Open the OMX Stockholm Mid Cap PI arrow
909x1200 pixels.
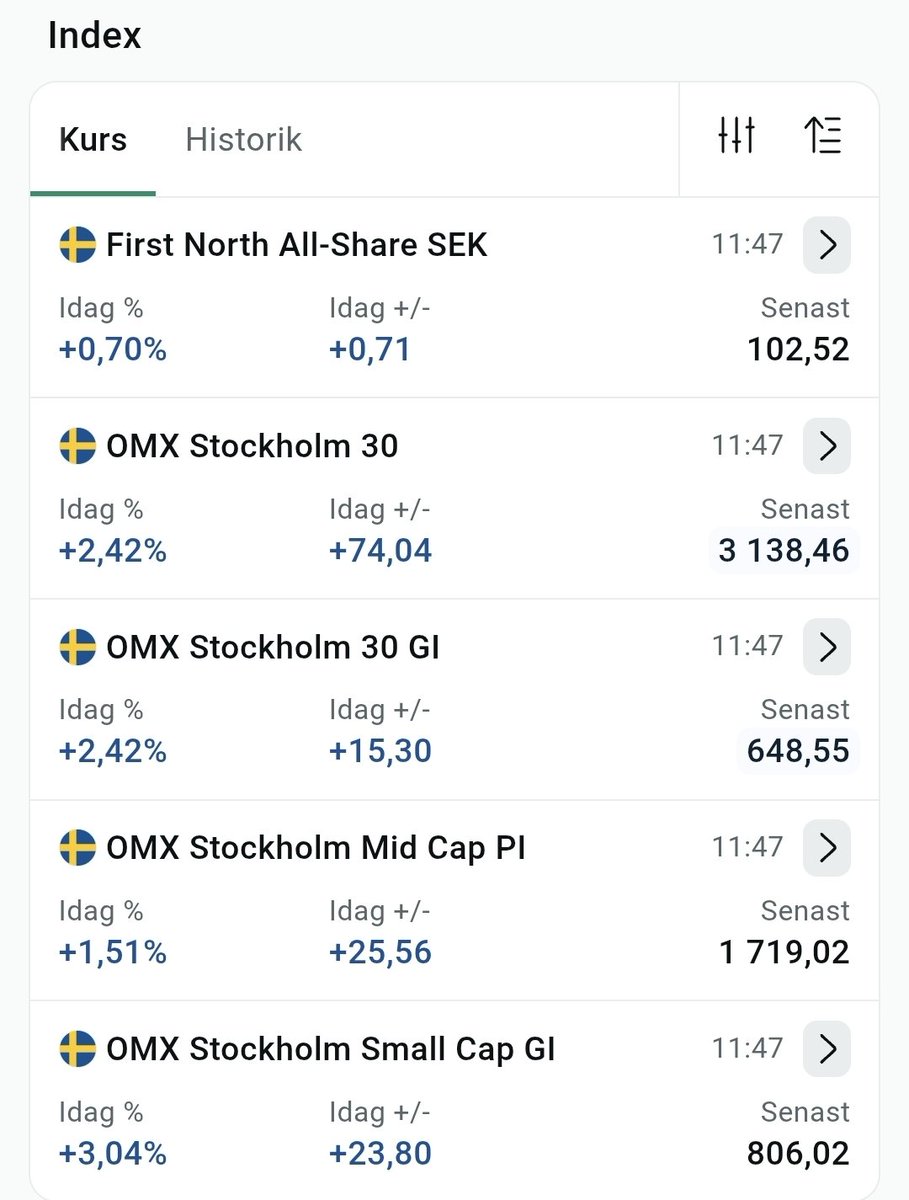pos(827,848)
